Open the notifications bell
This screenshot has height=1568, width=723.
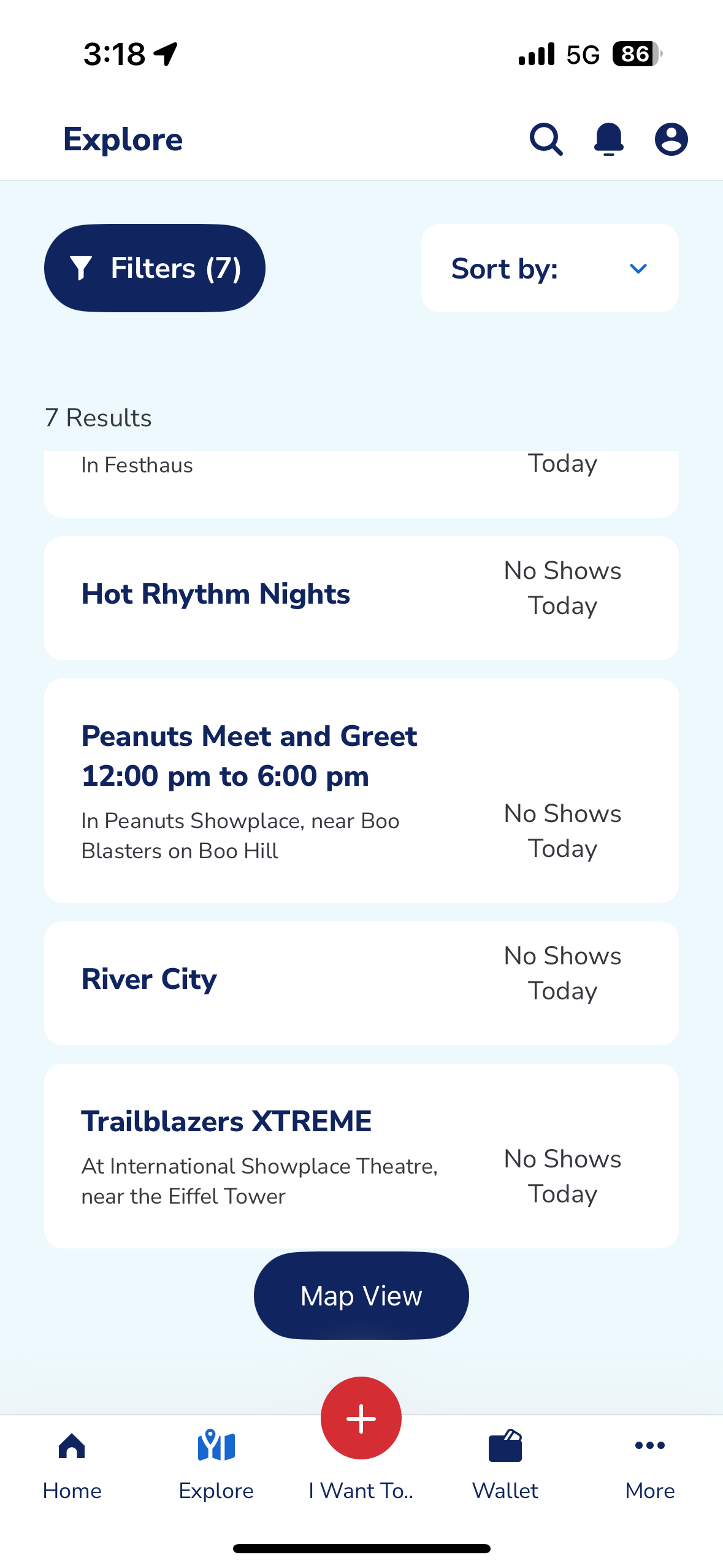point(608,139)
